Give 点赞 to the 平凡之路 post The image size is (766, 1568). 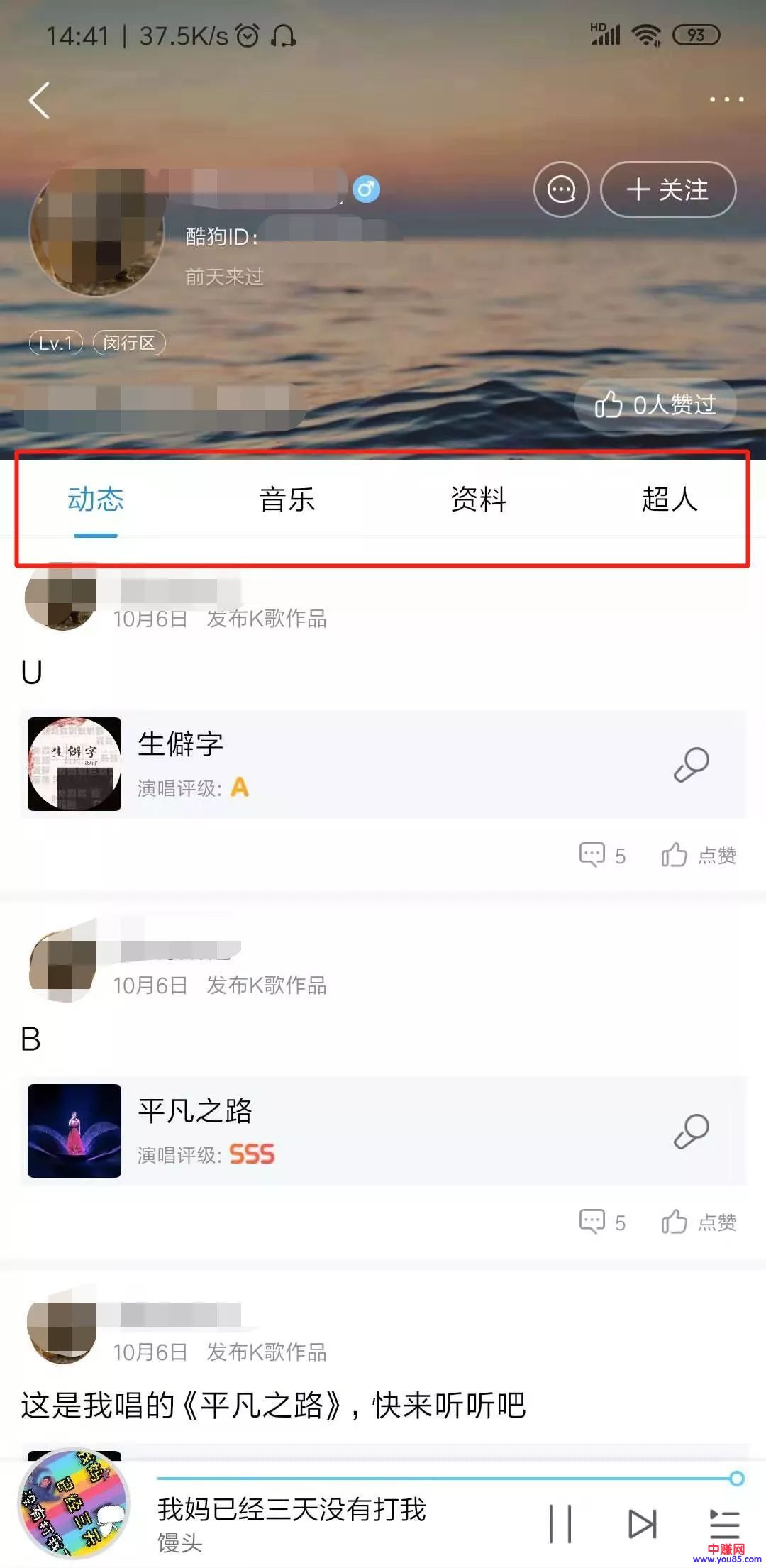pos(698,1222)
